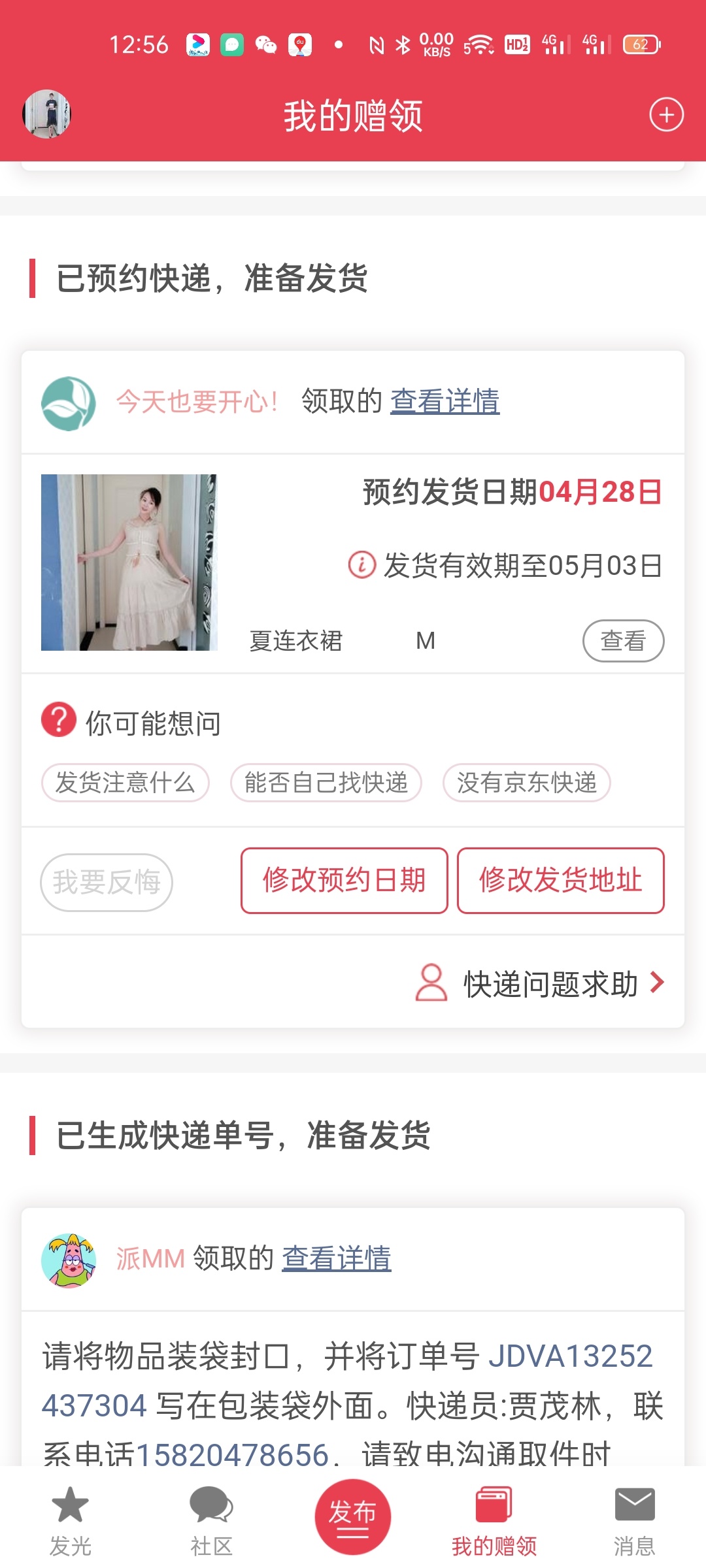Tap 修改发货地址 to change the address
Image resolution: width=706 pixels, height=1568 pixels.
point(560,881)
